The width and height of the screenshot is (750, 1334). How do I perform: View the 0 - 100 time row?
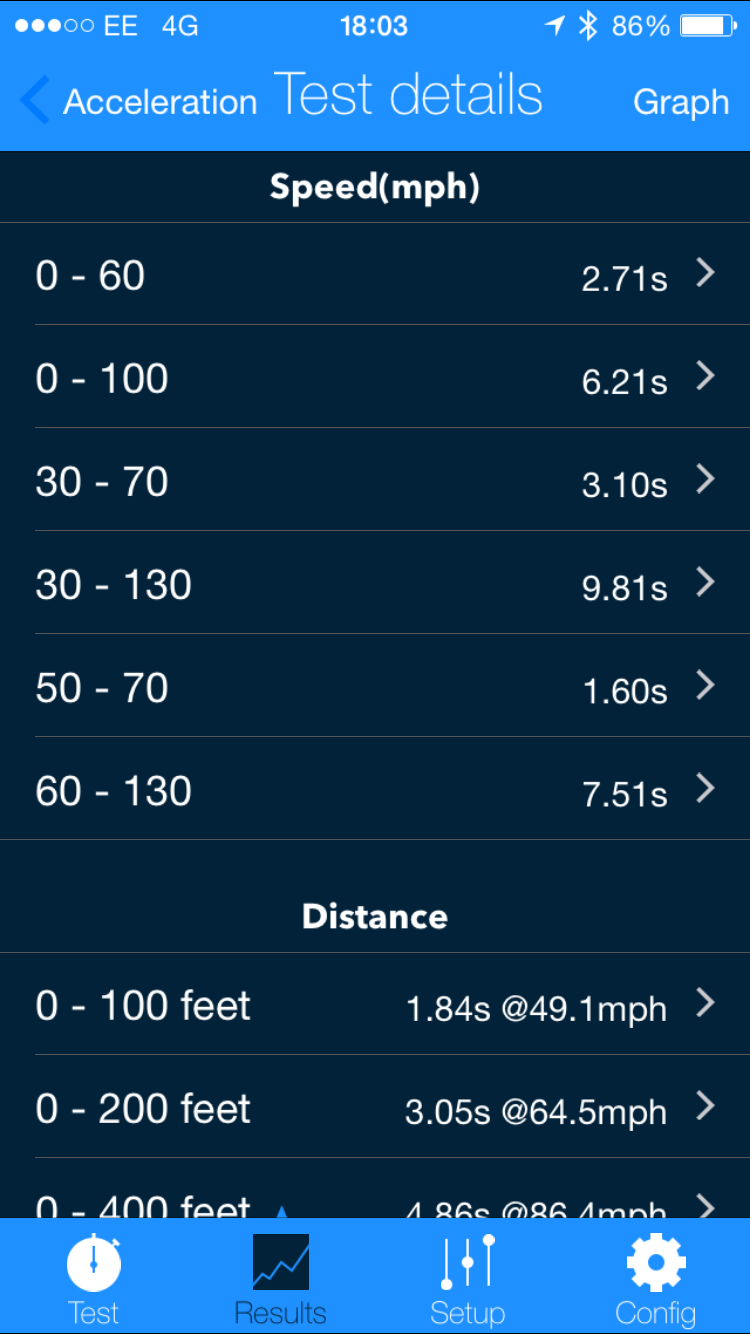375,378
